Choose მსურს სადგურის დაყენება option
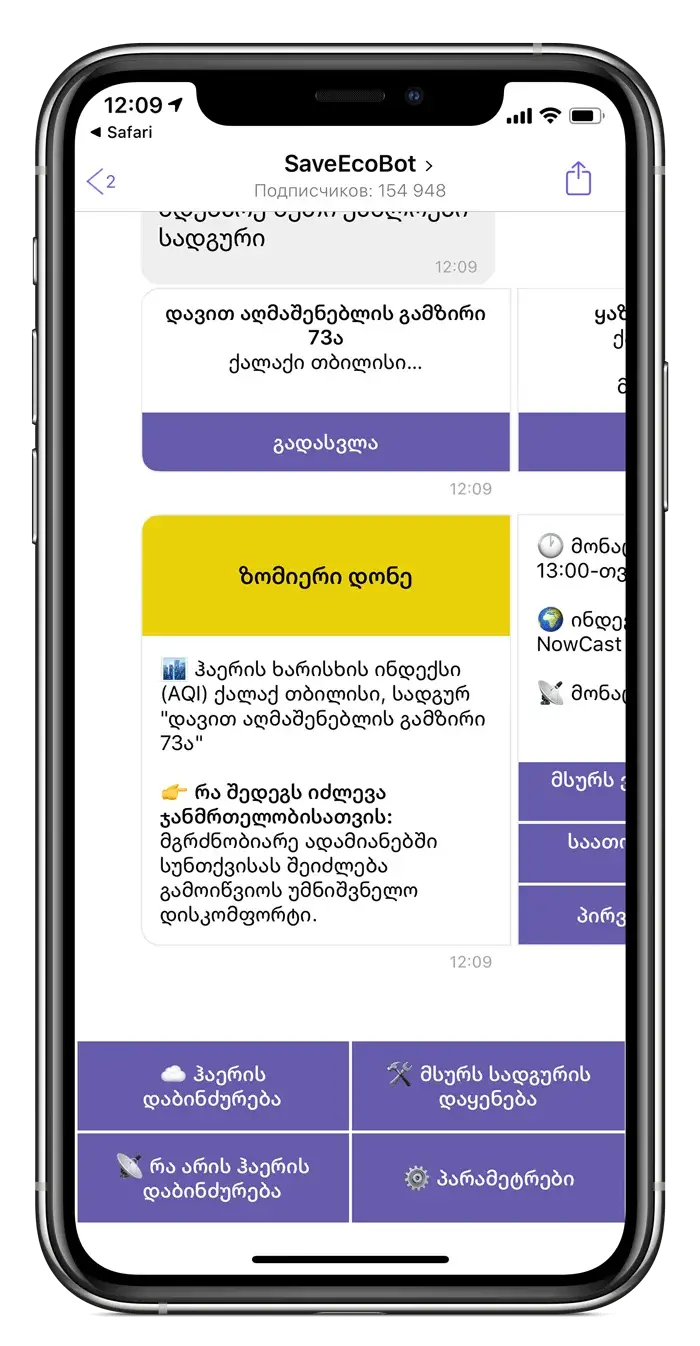This screenshot has height=1346, width=700. (x=488, y=1087)
